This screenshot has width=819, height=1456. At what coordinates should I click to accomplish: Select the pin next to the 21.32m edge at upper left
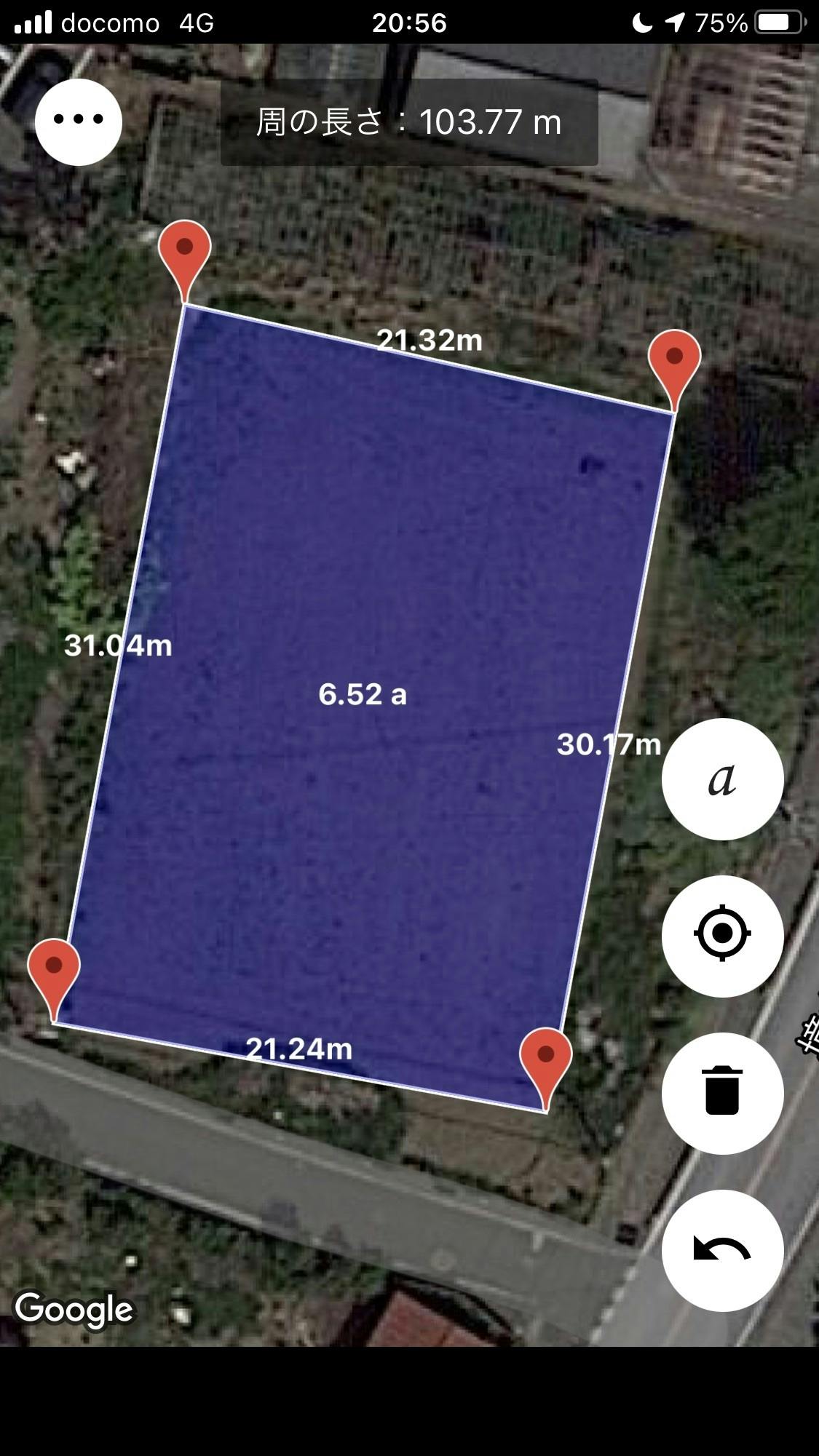point(185,252)
